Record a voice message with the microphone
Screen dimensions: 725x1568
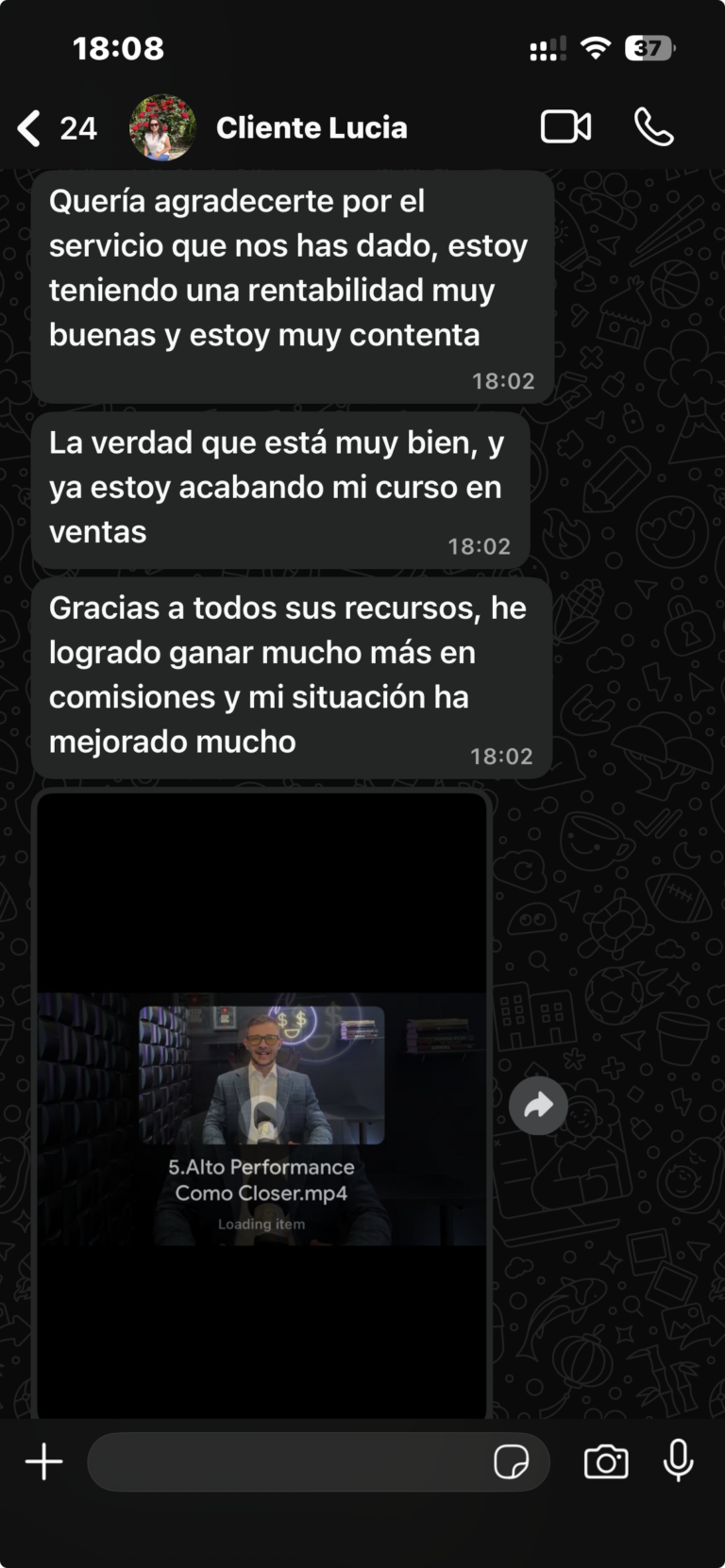coord(679,1461)
